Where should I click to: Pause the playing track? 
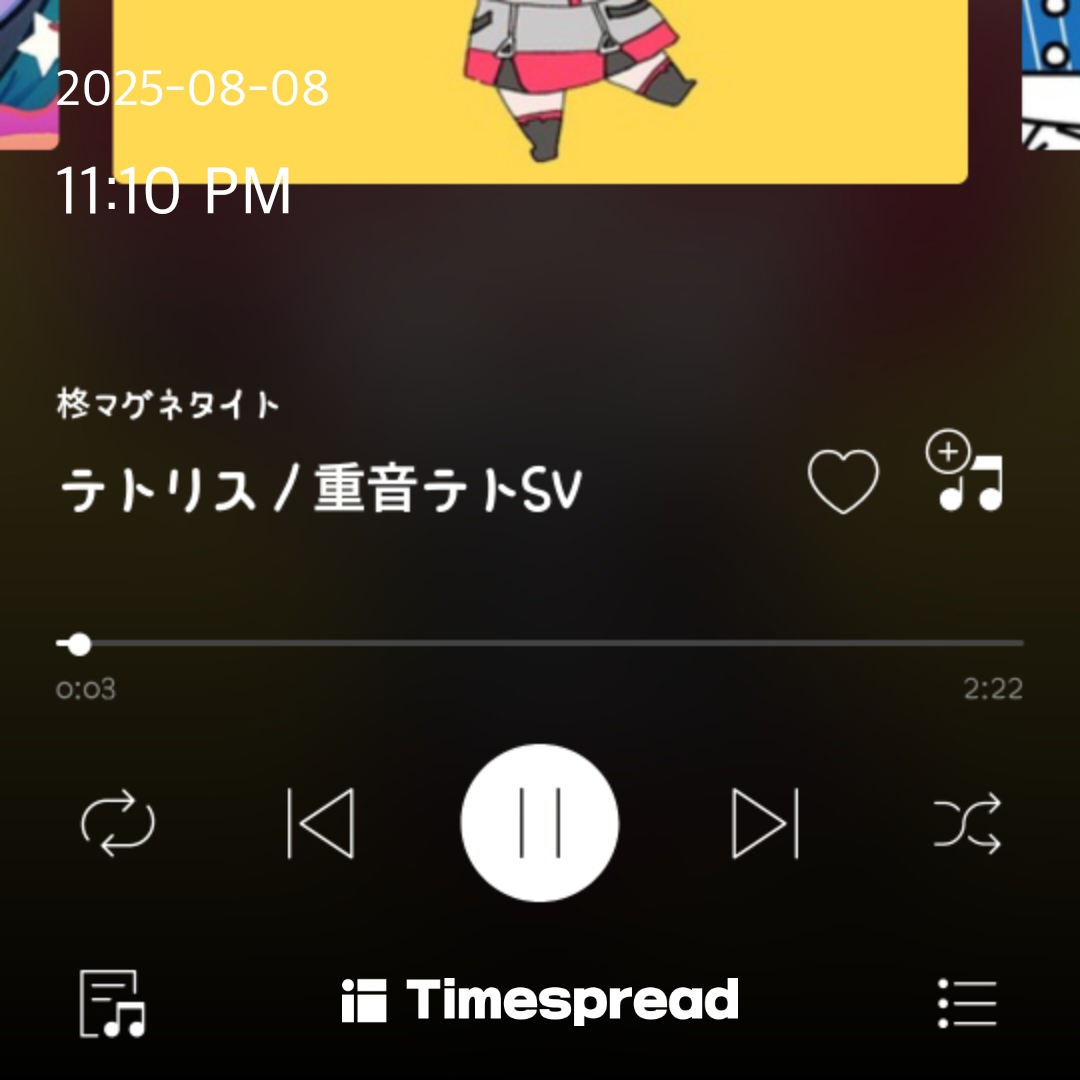coord(540,823)
